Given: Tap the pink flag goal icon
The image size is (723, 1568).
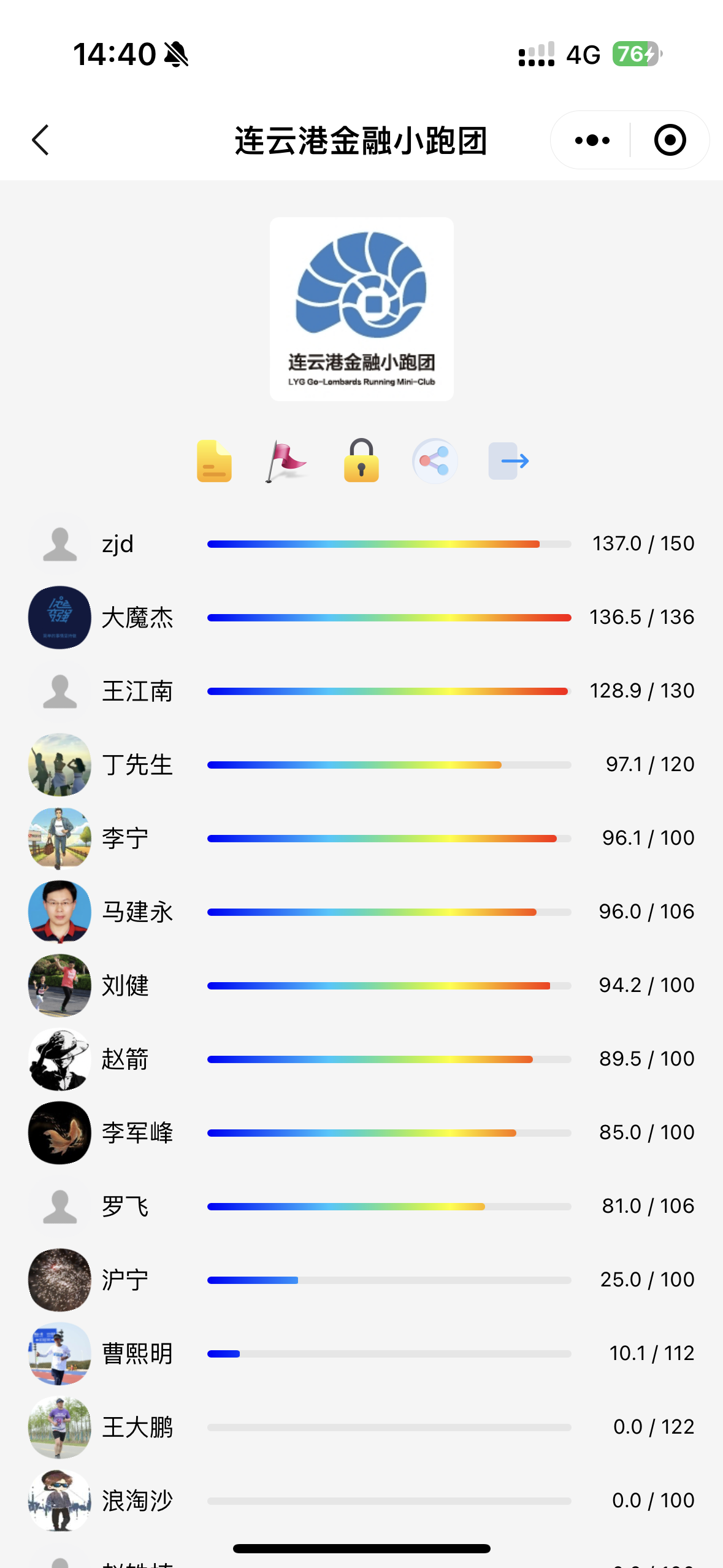Looking at the screenshot, I should pos(286,461).
